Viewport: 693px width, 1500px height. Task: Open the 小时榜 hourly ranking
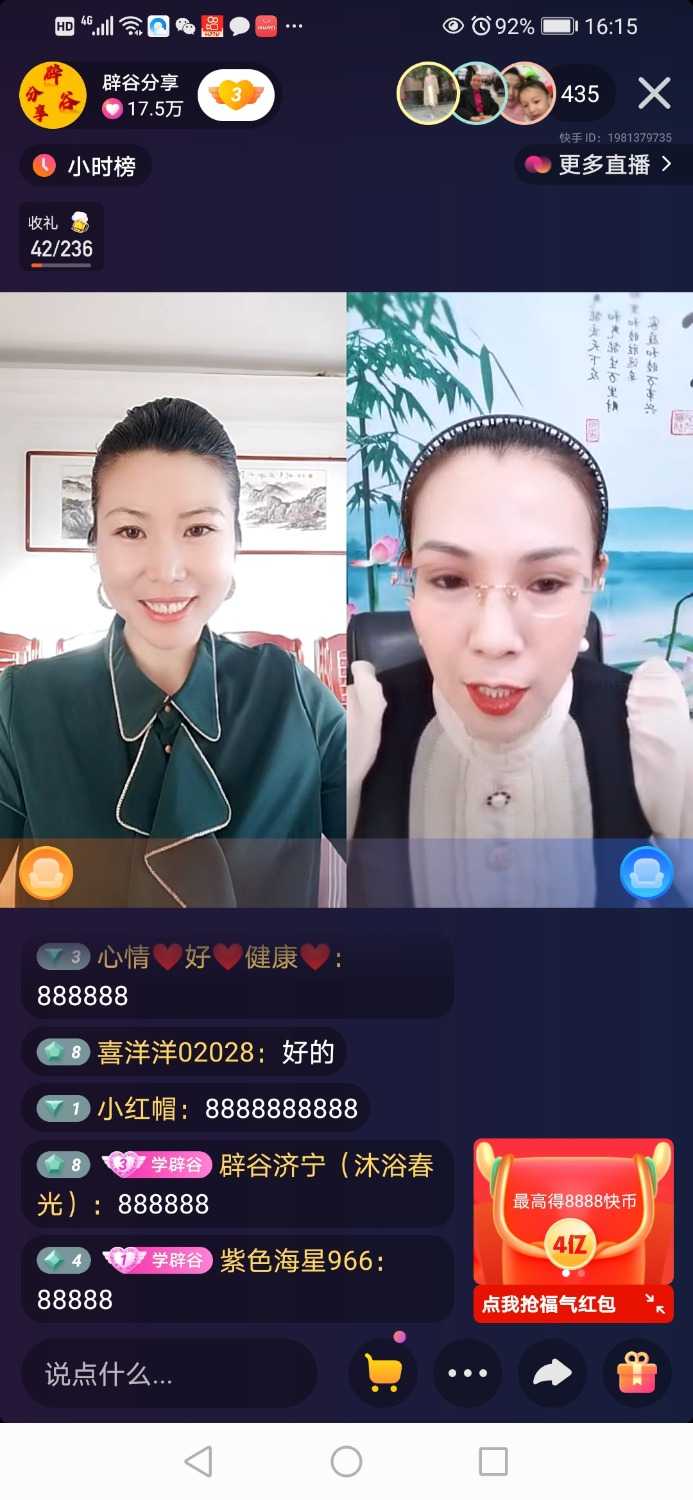(x=86, y=166)
